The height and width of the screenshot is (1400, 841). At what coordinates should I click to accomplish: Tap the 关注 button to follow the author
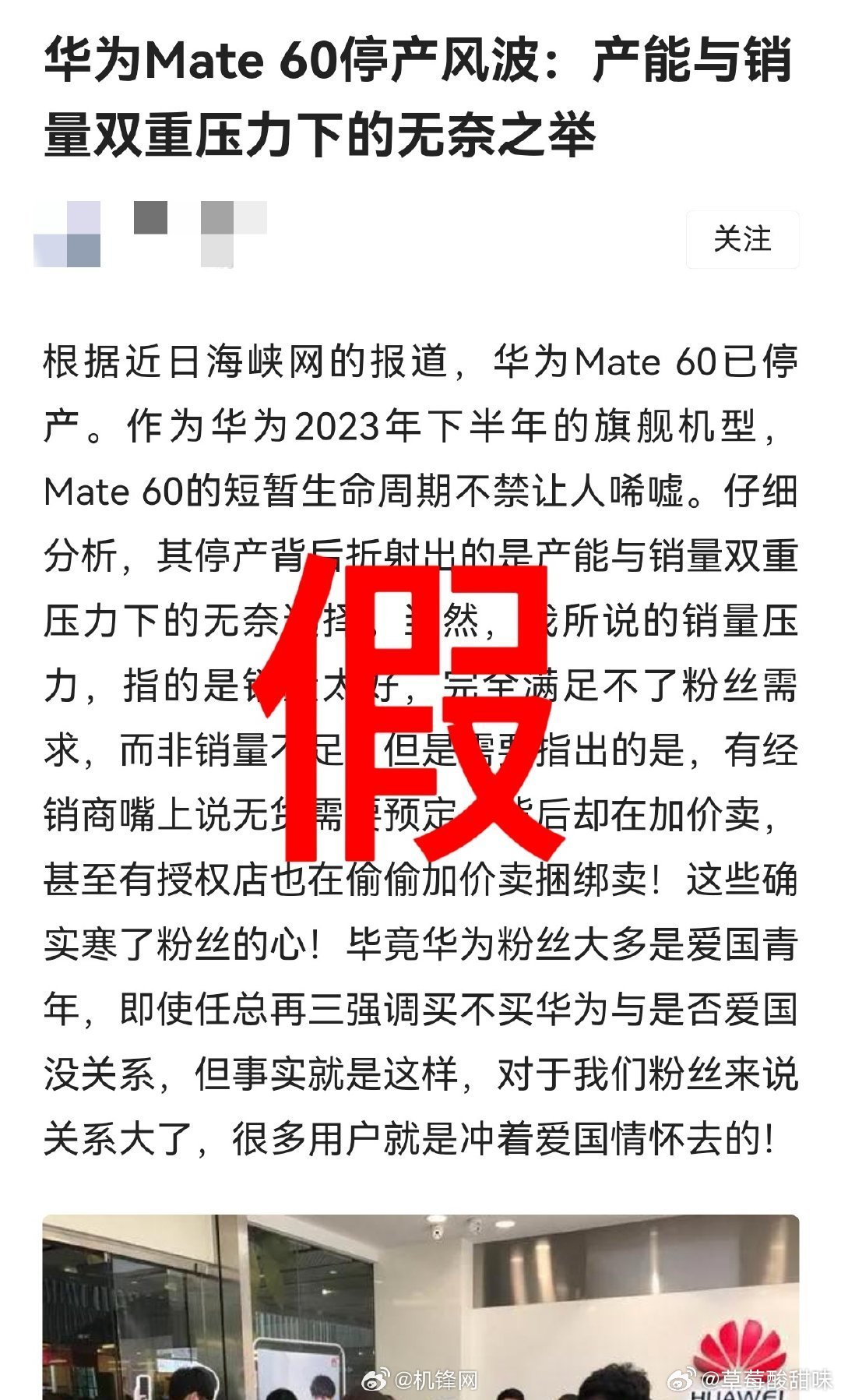pos(742,239)
